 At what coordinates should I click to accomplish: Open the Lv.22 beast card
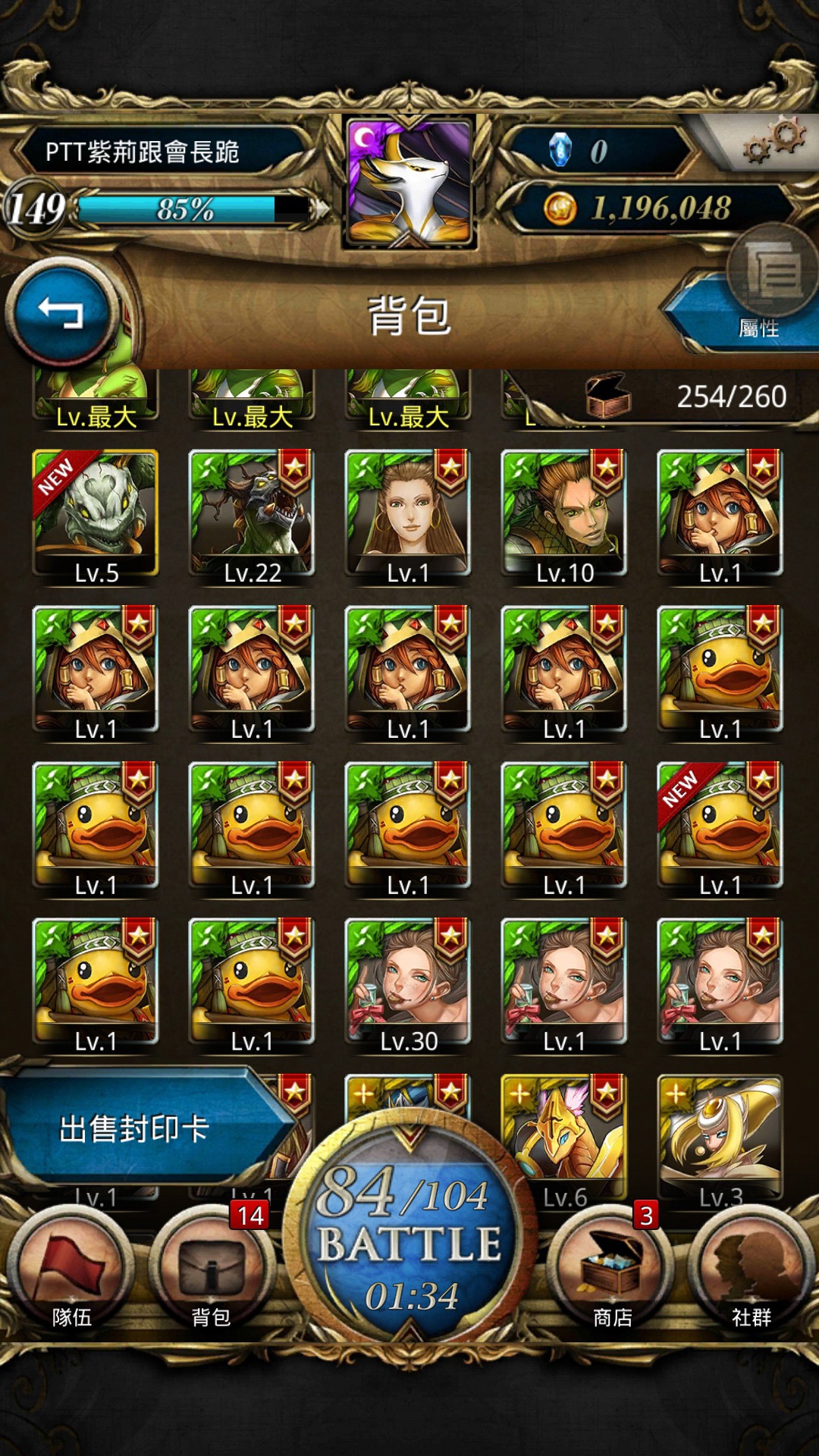(252, 518)
